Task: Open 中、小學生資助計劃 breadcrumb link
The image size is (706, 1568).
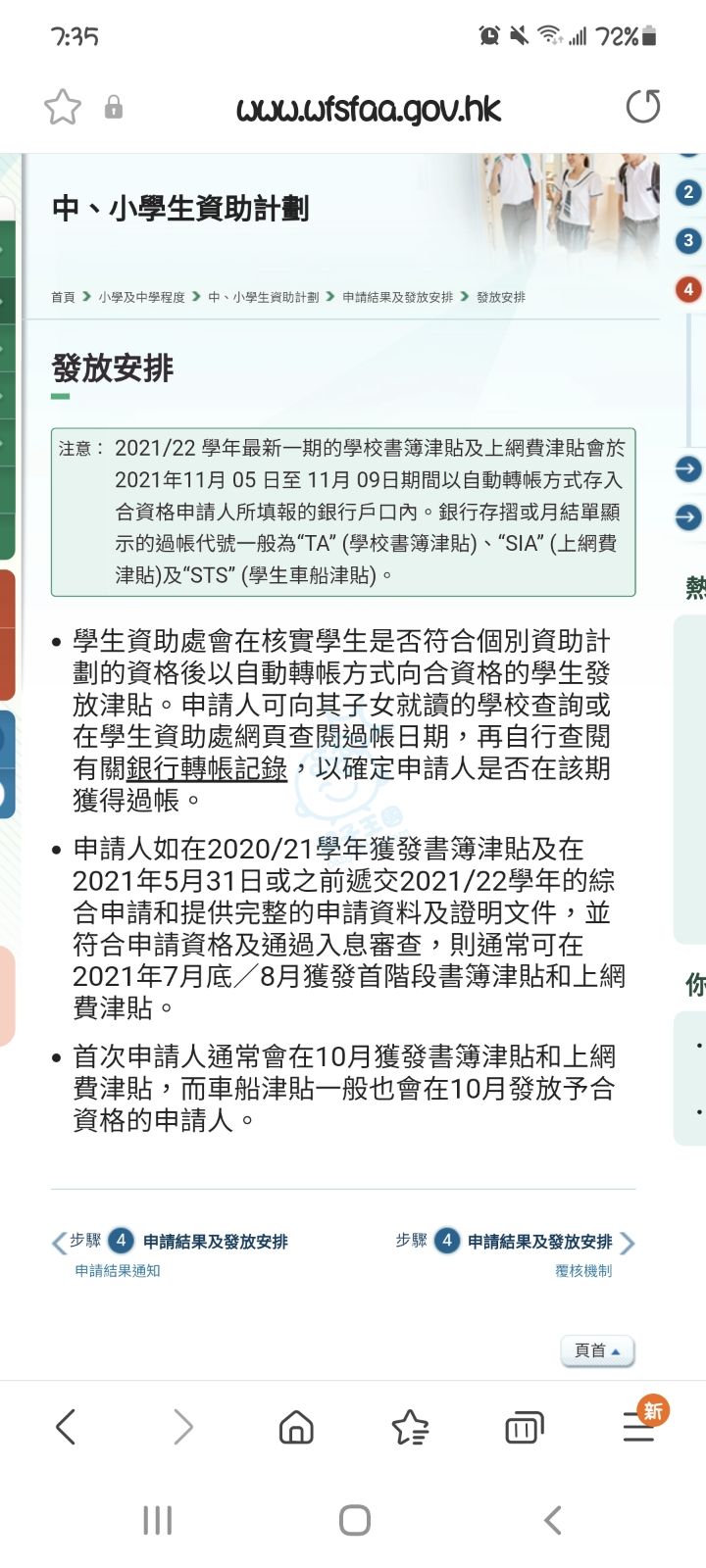Action: (x=263, y=297)
